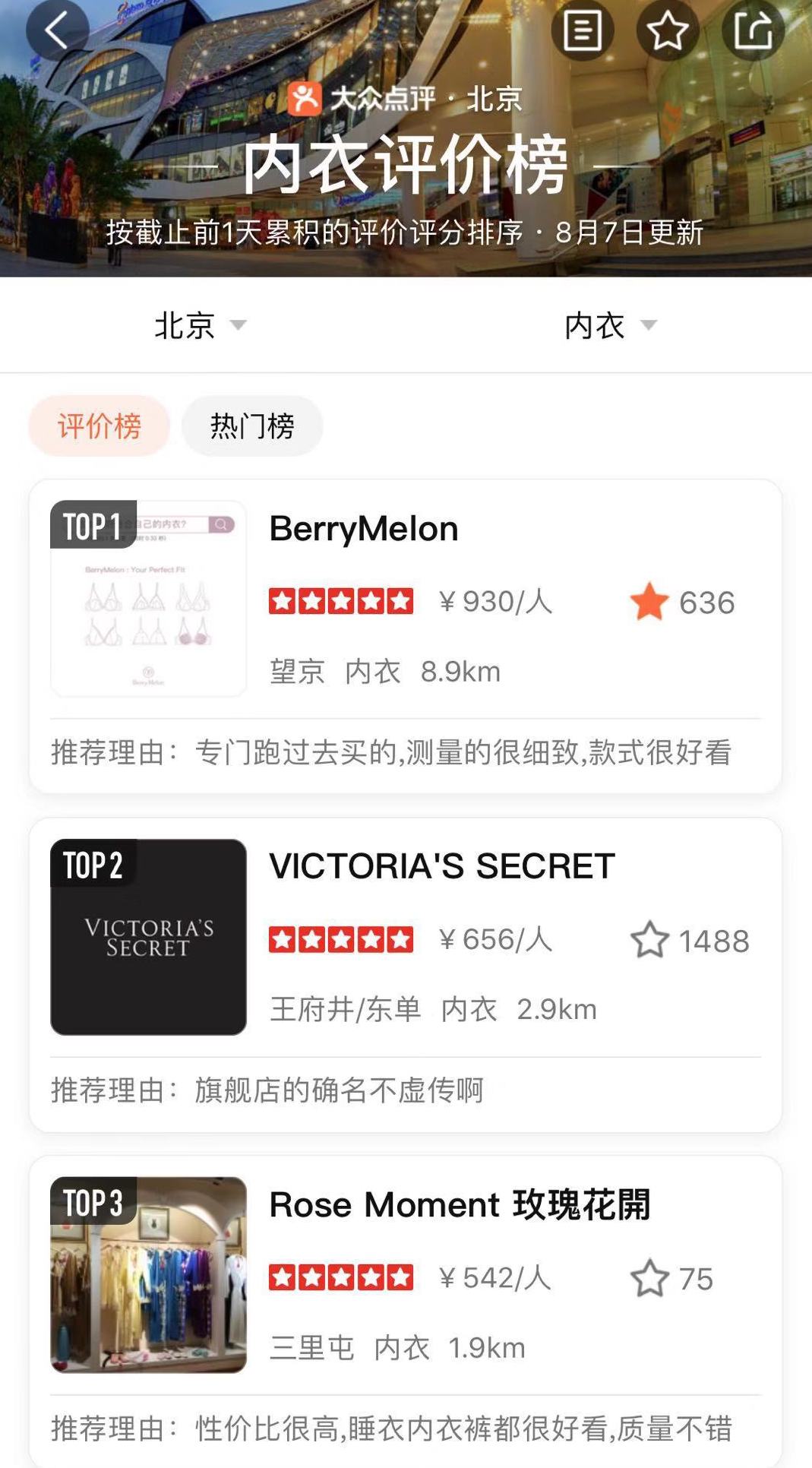Open the VICTORIA'S SECRET shop card
Screen dimensions: 812x1468
coord(406,975)
